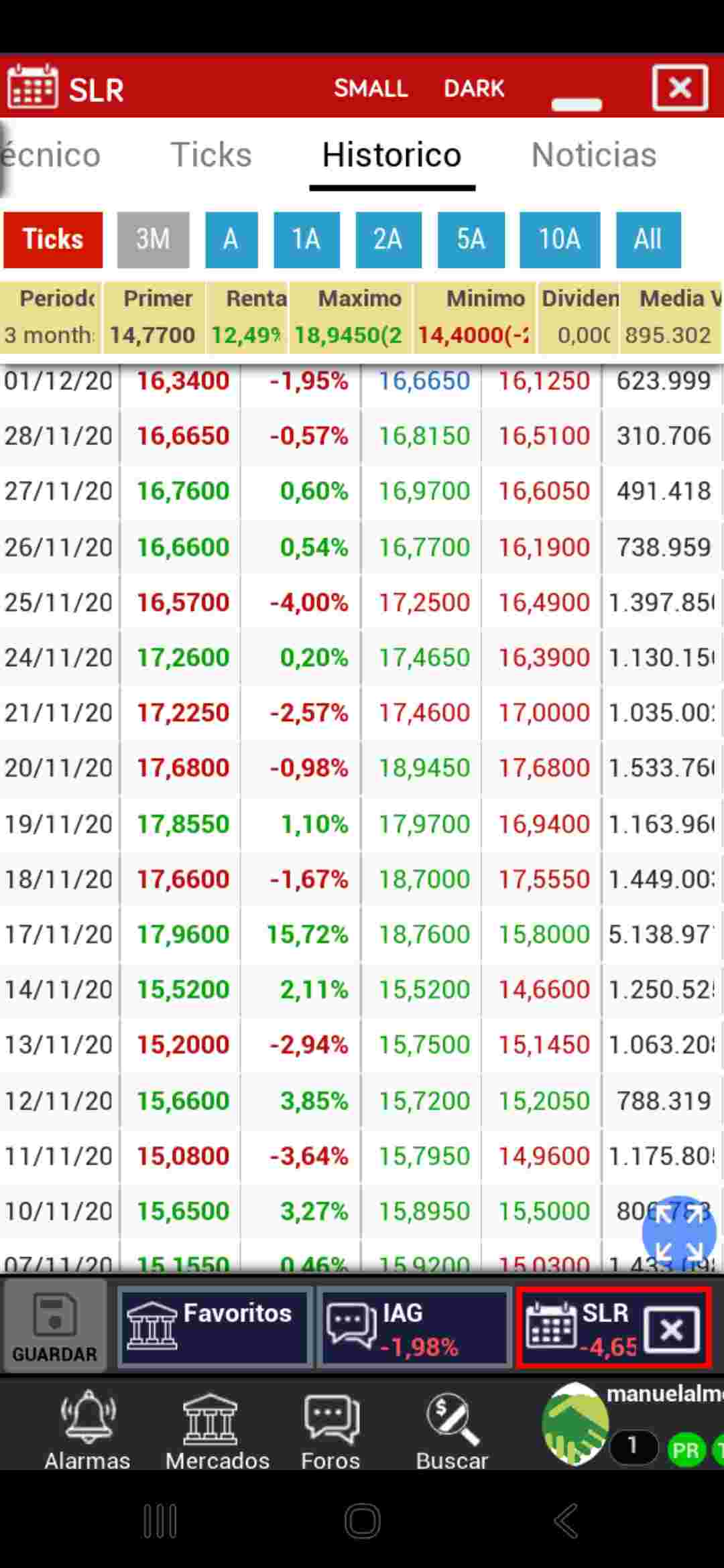Minimize the SLR window

577,104
